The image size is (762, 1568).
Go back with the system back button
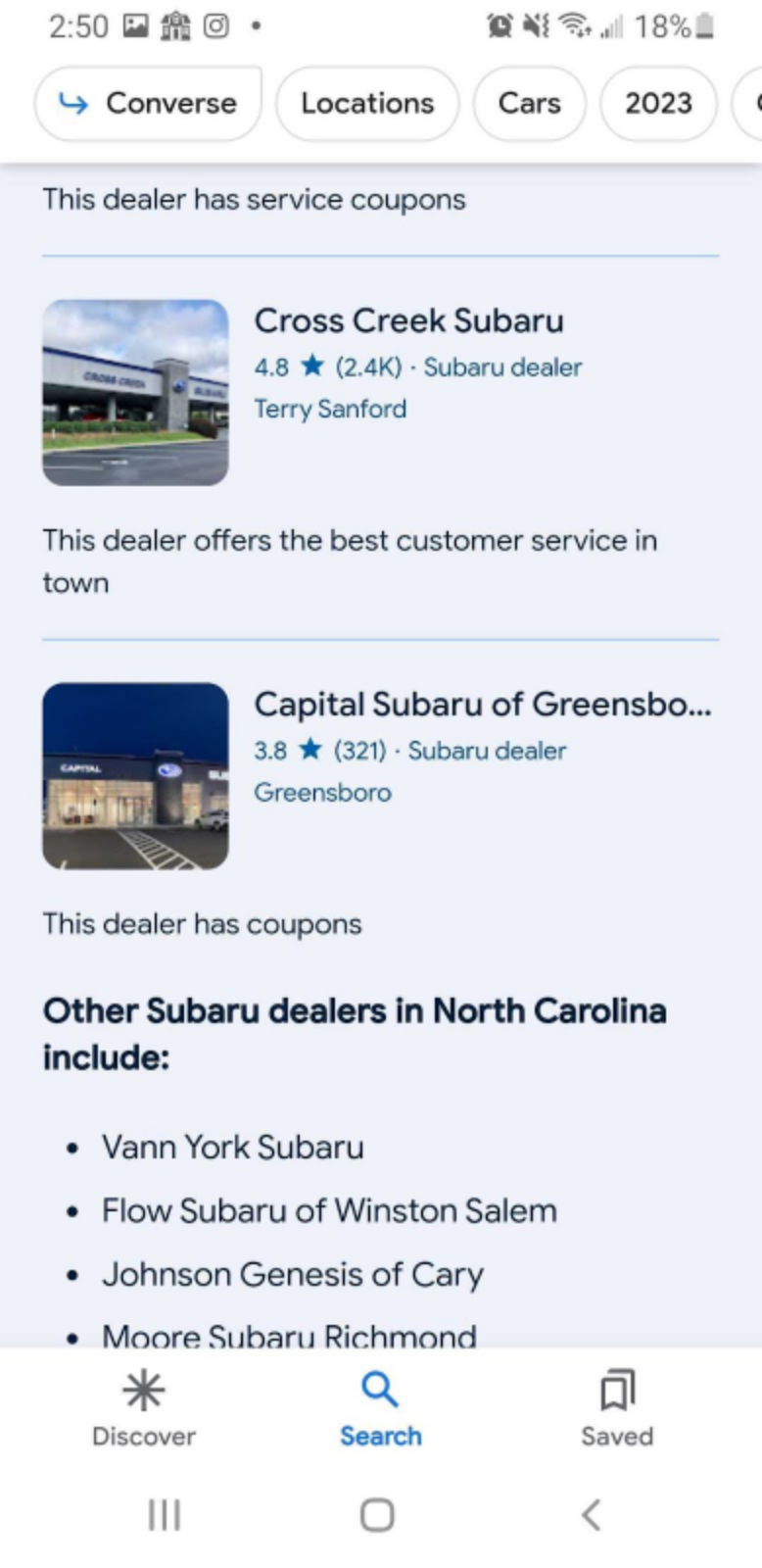(591, 1514)
